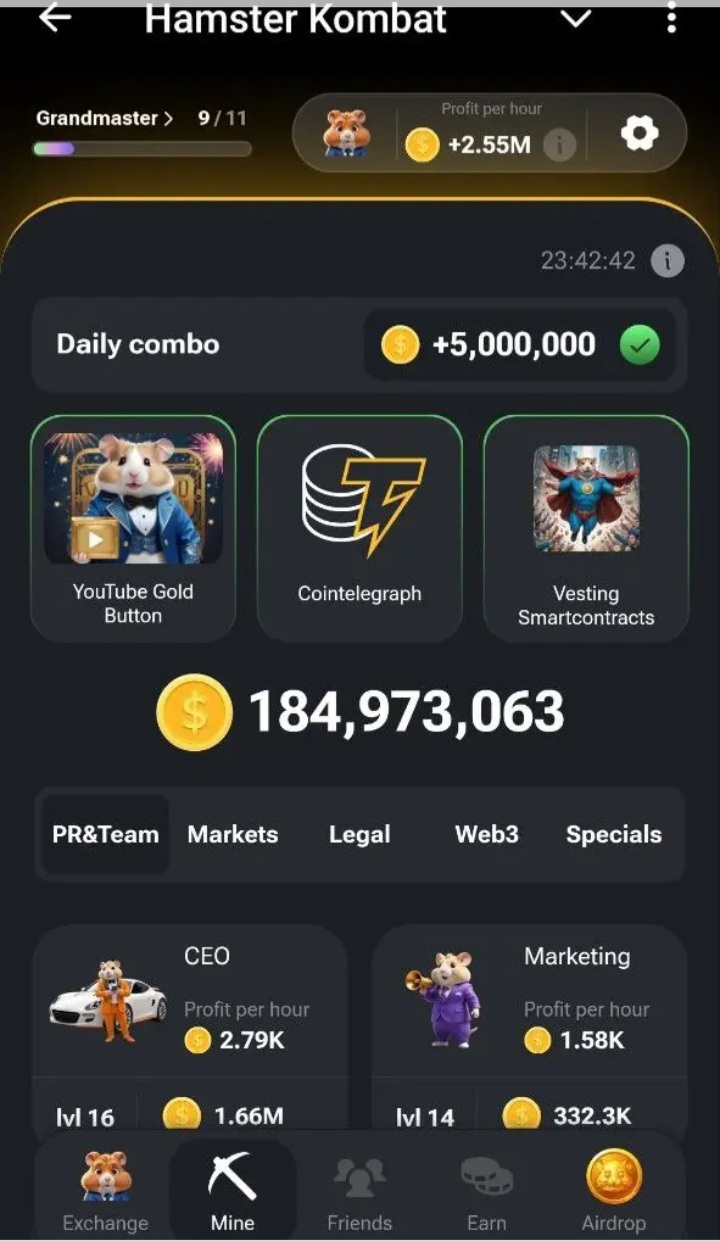
Task: Expand the chevron next to Hamster Kombat
Action: 576,18
